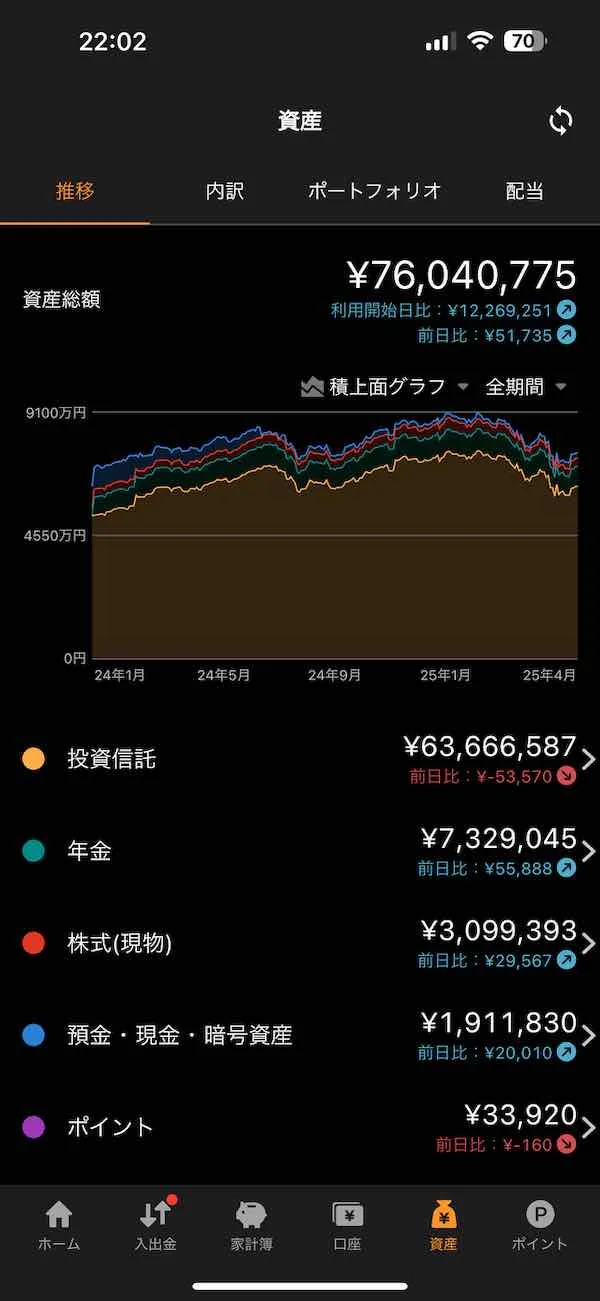Switch to the ポートフォリオ tab

coord(375,191)
